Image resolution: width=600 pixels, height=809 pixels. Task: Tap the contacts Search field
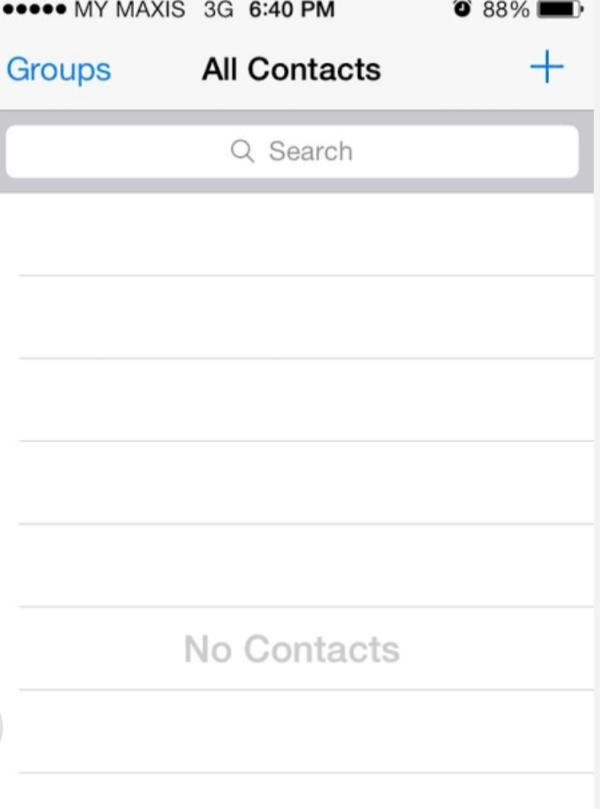tap(292, 152)
